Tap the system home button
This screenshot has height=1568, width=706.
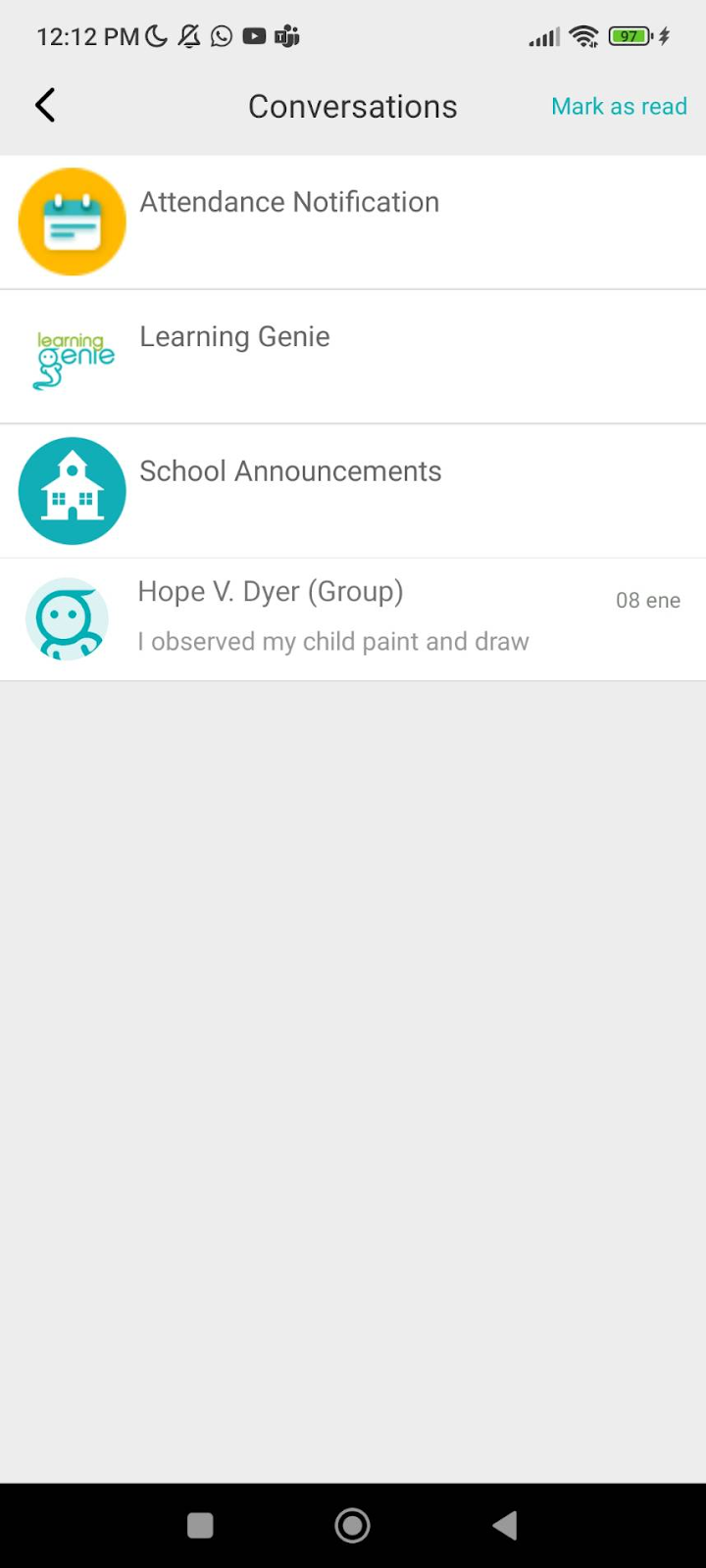point(352,1525)
